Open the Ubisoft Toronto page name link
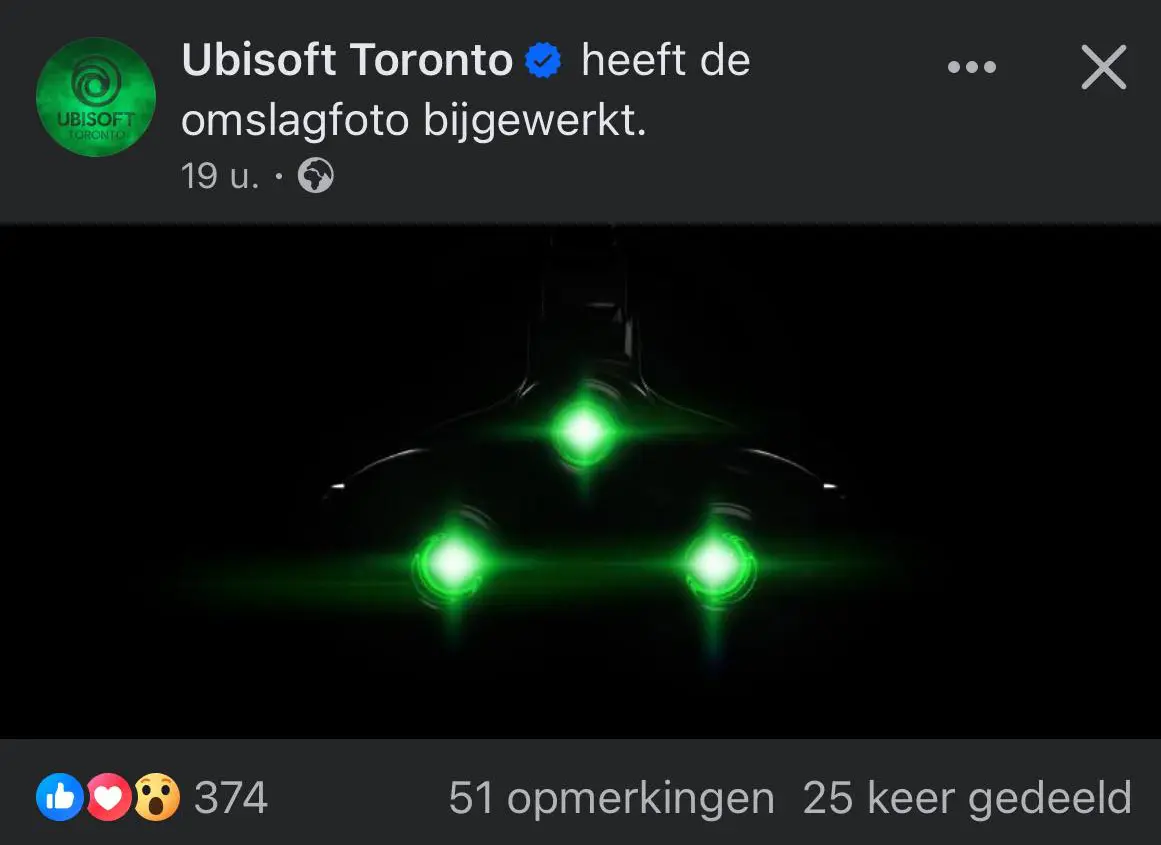Screen dimensions: 1161x845 click(x=347, y=62)
